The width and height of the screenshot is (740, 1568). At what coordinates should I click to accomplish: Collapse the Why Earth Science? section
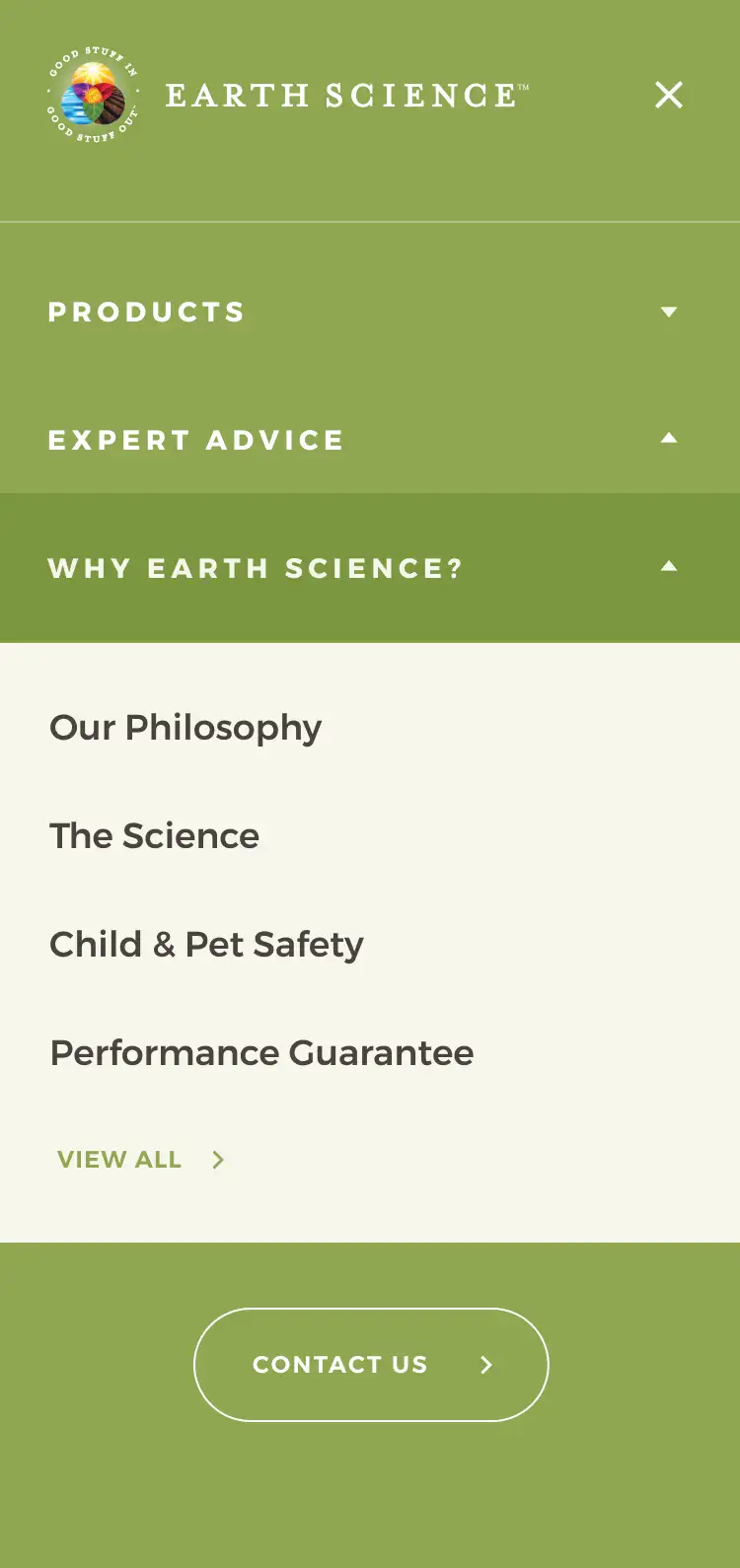pos(370,568)
